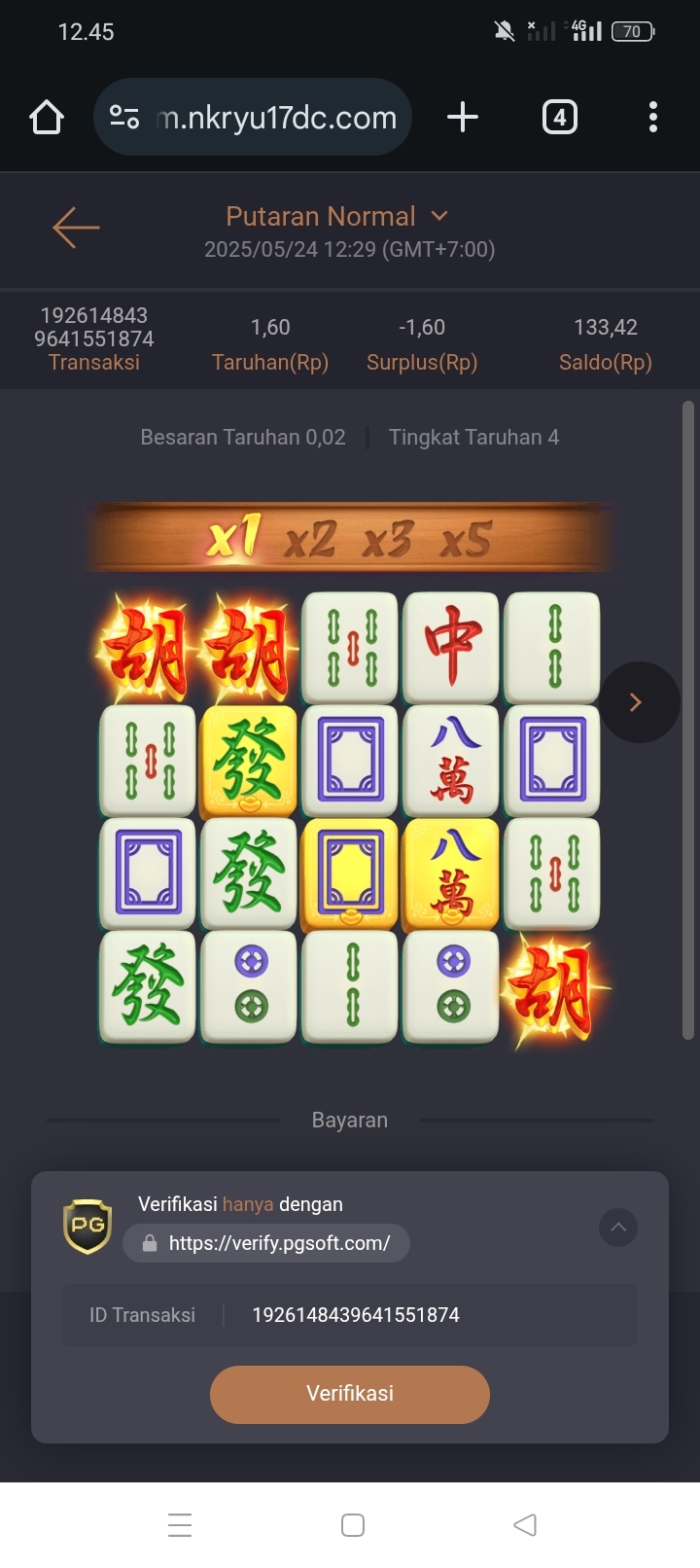
Task: Tap the Verifikasi button
Action: click(x=349, y=1393)
